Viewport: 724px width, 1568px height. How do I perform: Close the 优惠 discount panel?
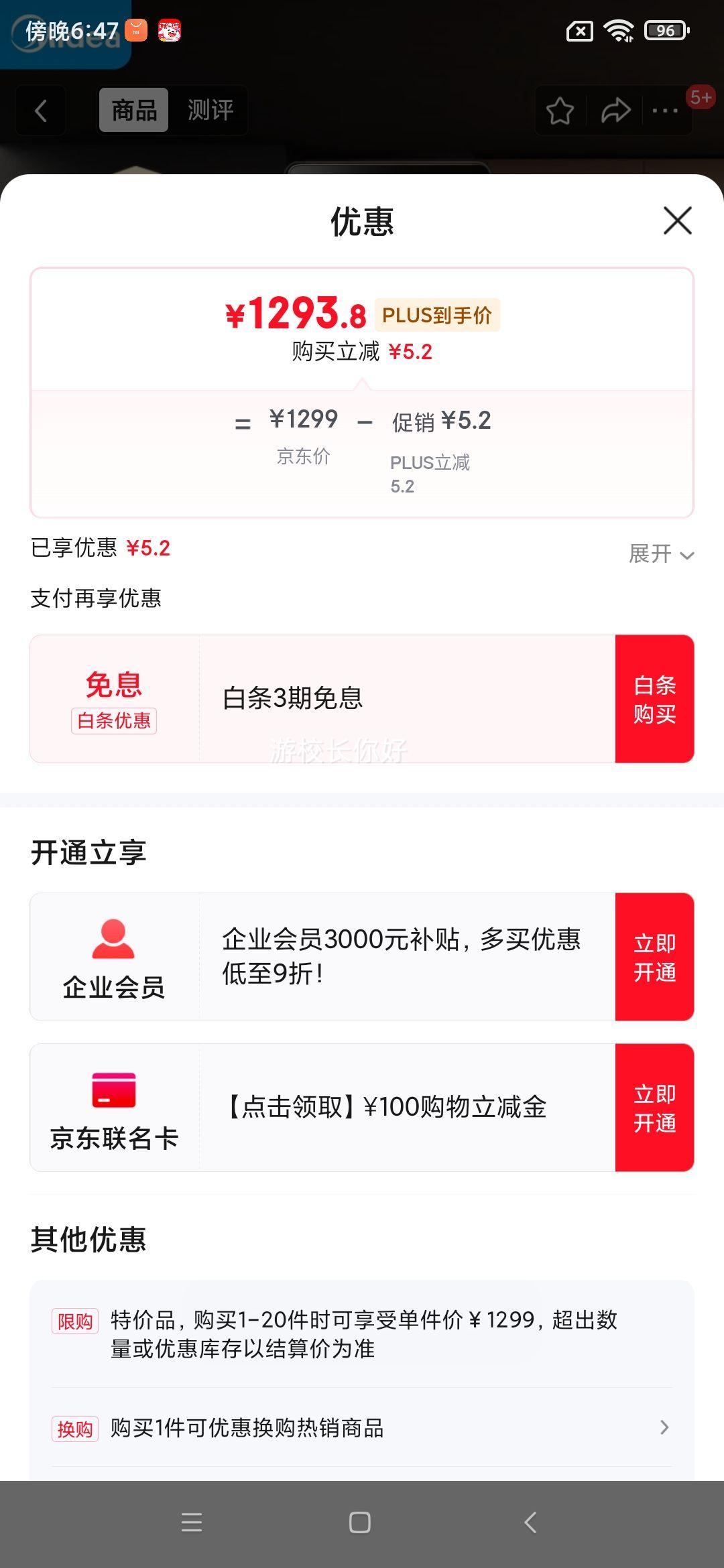click(677, 220)
